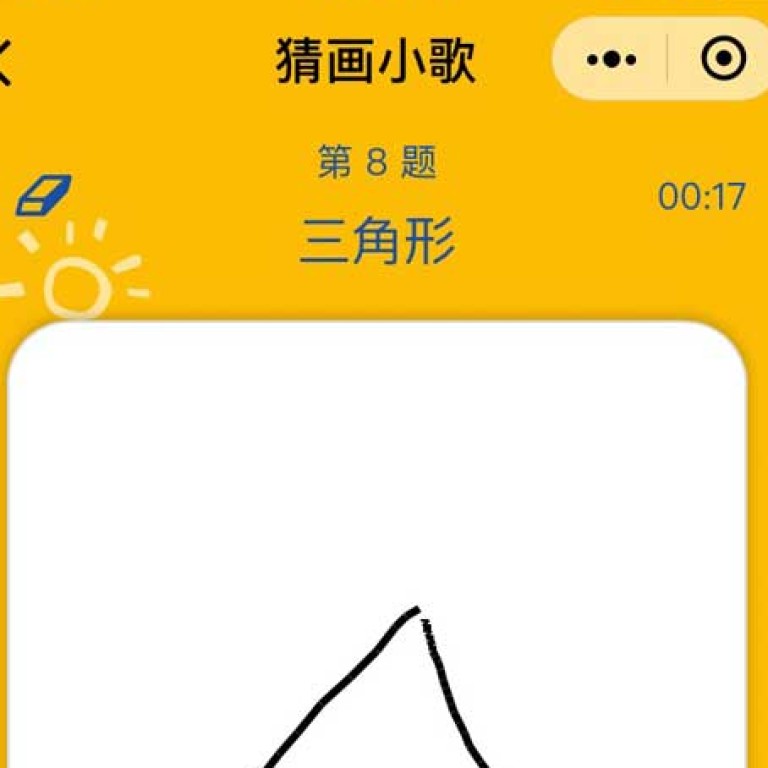Go back using the arrow

[6, 62]
